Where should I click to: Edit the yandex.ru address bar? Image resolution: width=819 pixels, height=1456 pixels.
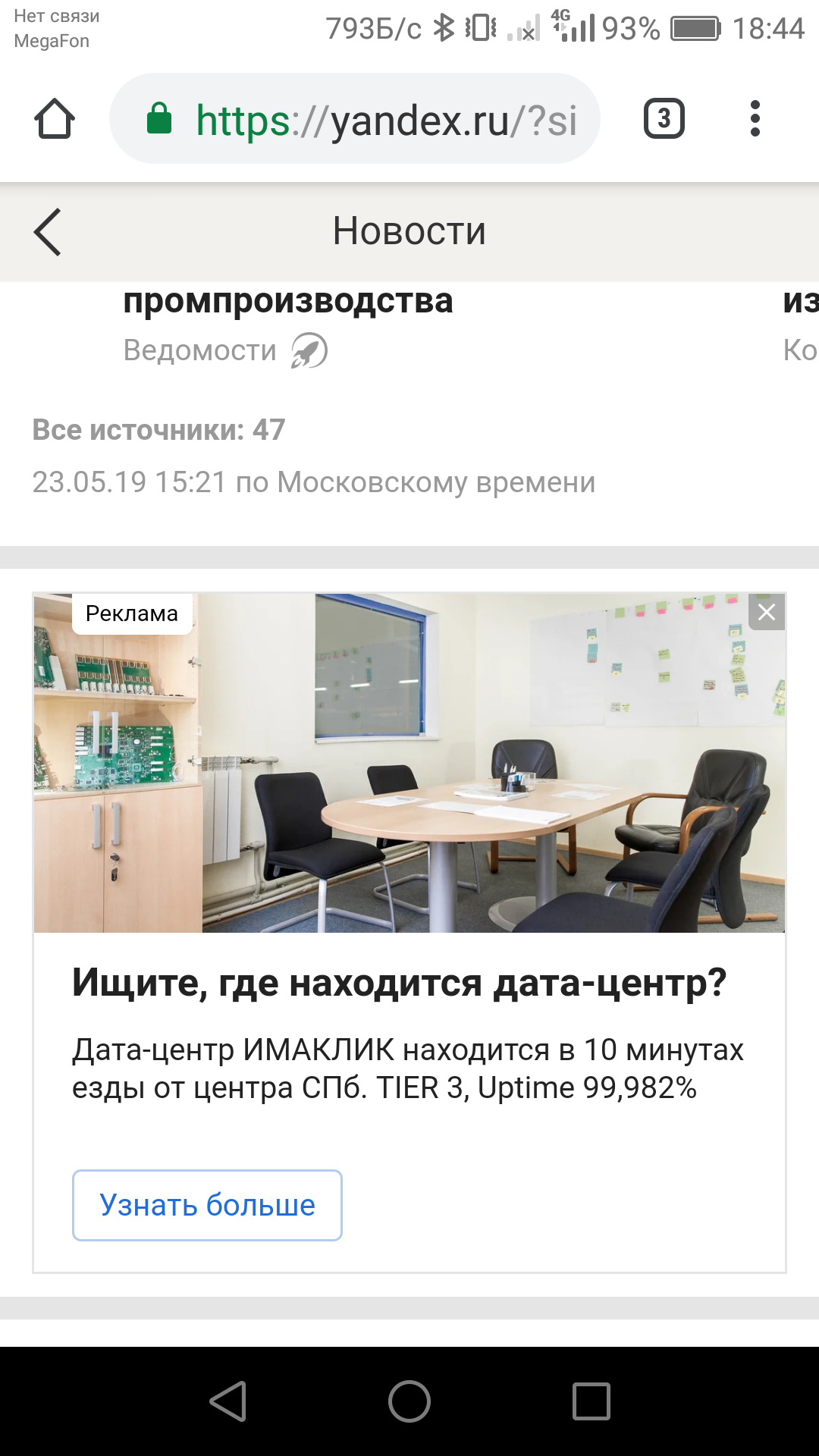(x=355, y=118)
